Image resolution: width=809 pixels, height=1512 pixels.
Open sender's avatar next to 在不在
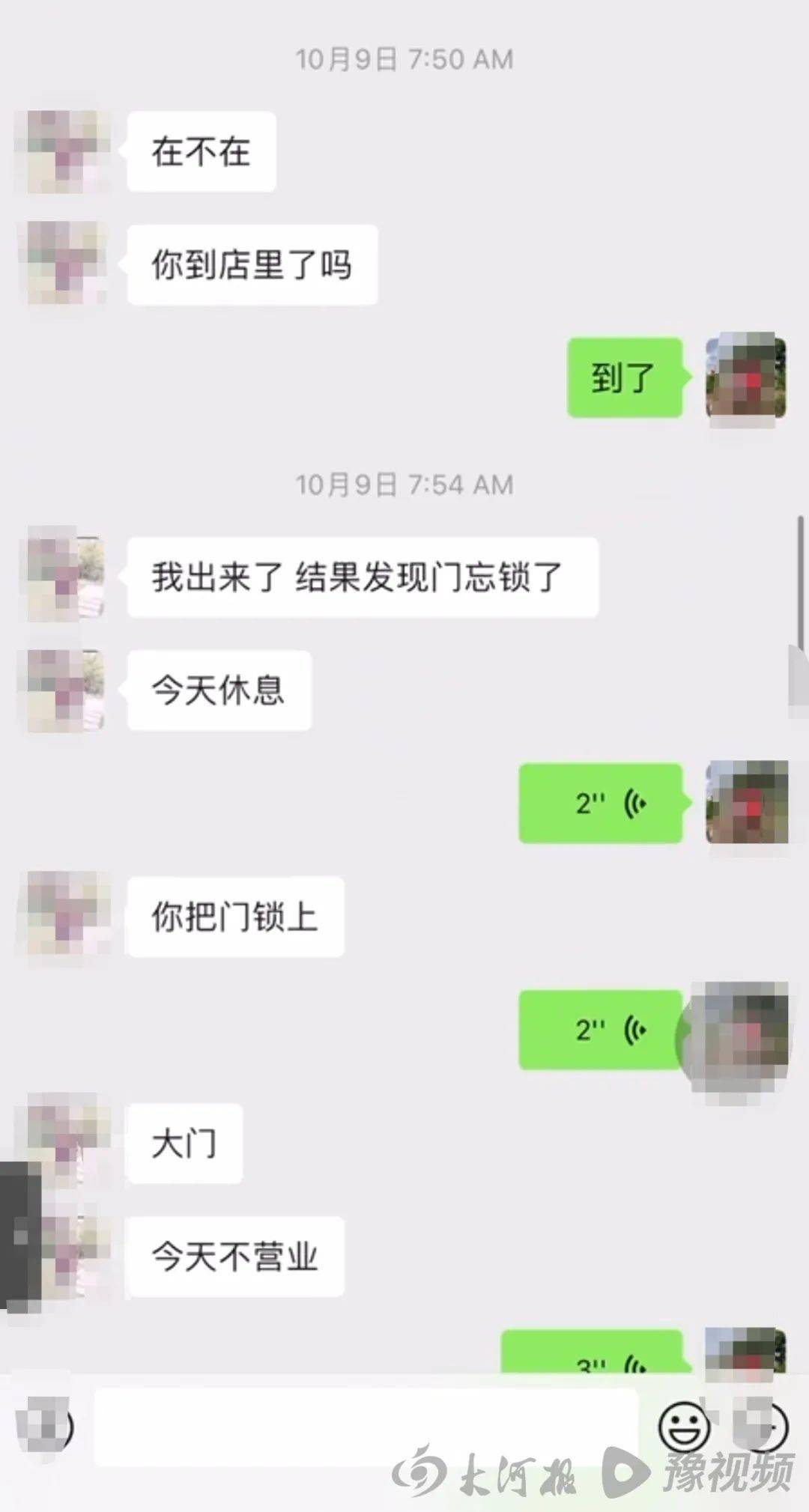(63, 152)
